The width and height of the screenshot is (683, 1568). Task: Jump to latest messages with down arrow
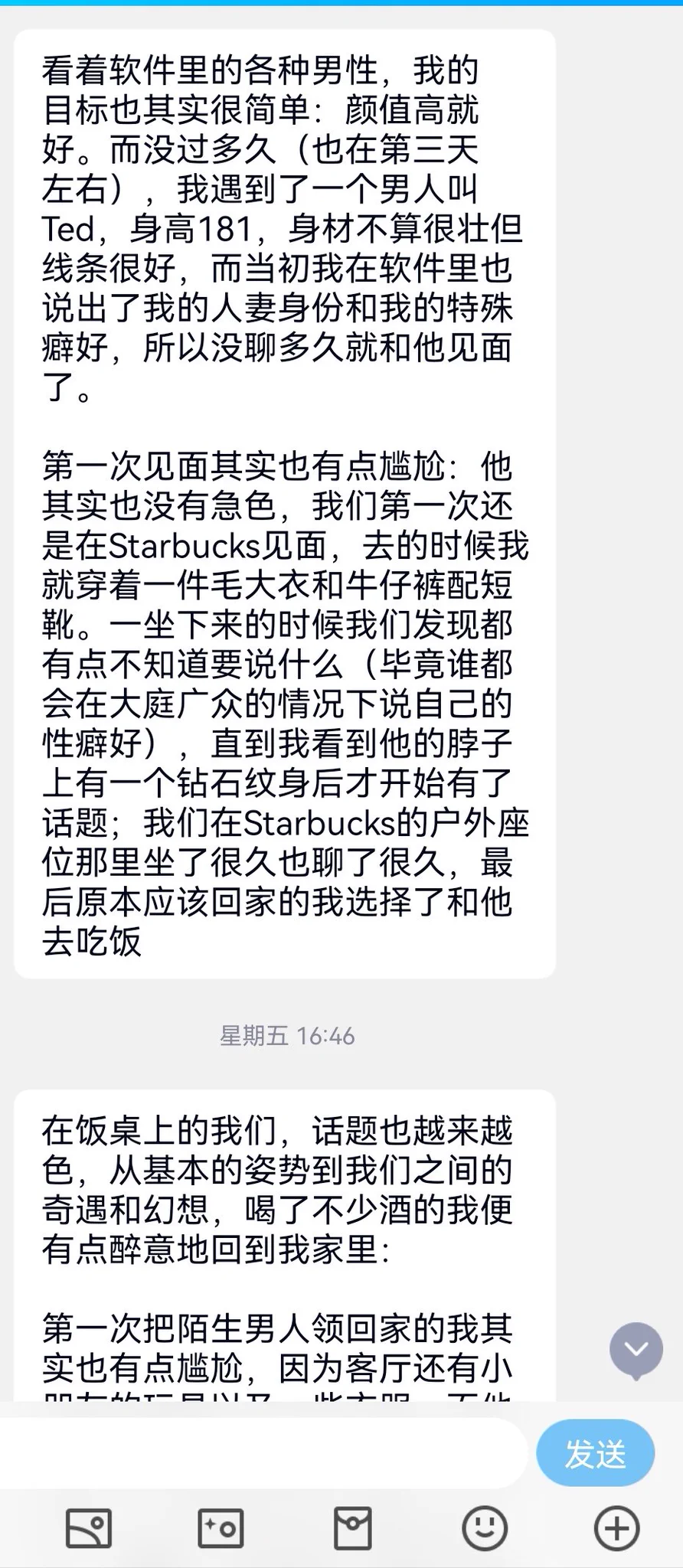coord(636,1350)
